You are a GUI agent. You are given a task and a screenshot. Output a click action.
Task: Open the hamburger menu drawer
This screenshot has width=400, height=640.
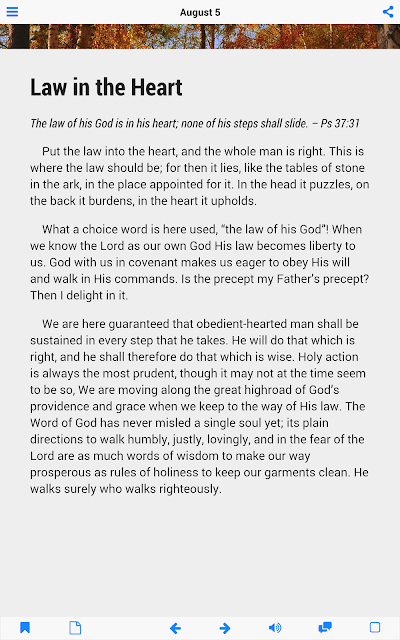pyautogui.click(x=12, y=11)
